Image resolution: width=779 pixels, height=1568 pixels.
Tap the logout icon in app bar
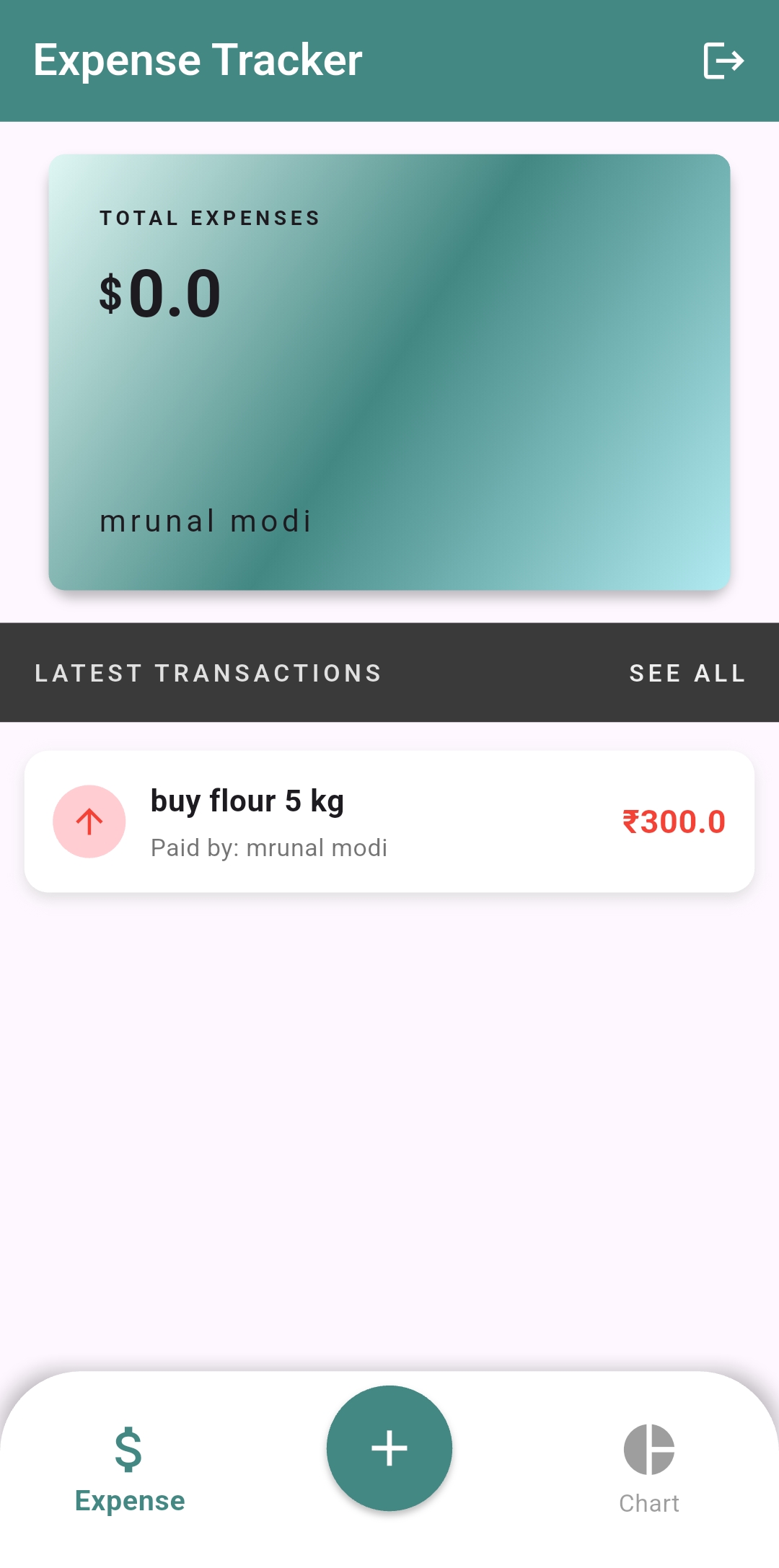pos(723,61)
